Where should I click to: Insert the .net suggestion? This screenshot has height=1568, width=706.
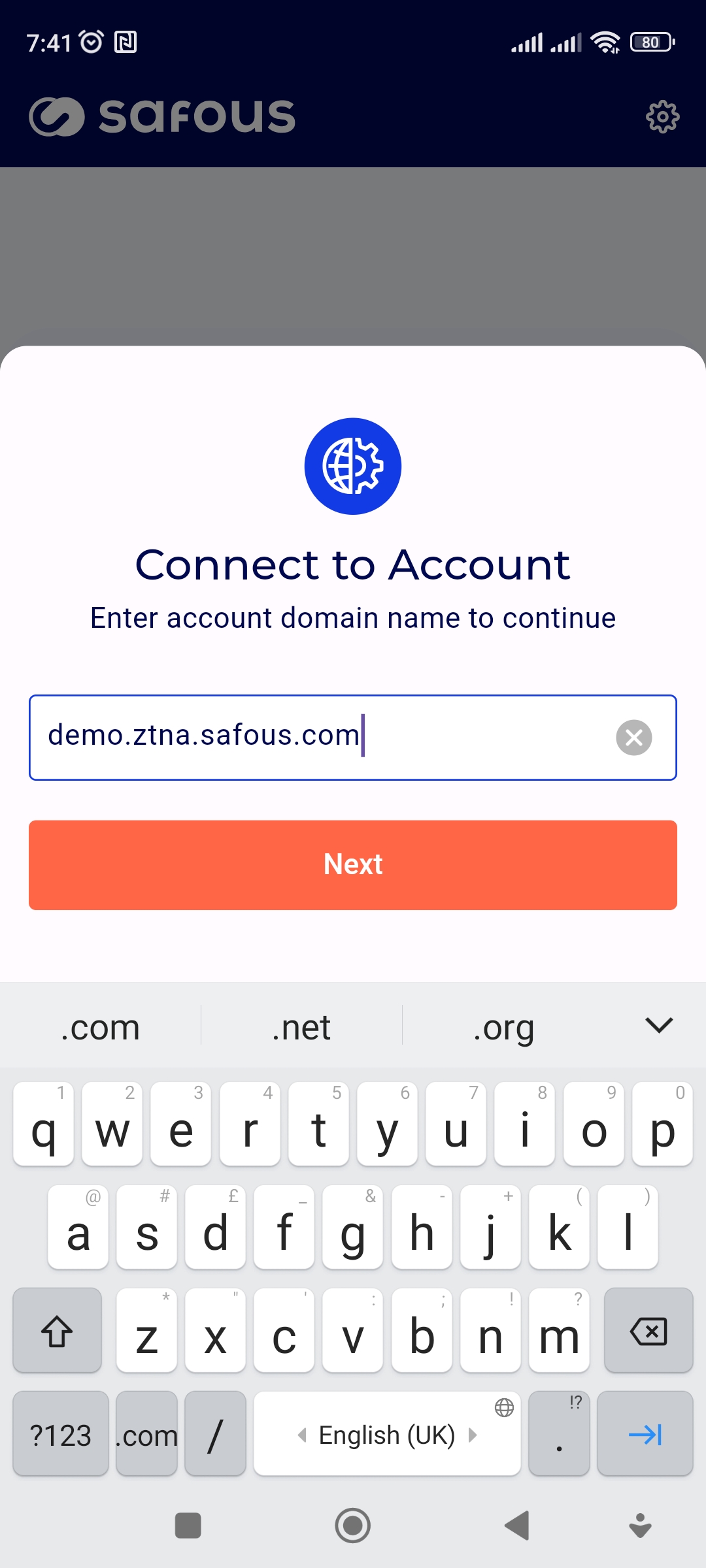[301, 1028]
